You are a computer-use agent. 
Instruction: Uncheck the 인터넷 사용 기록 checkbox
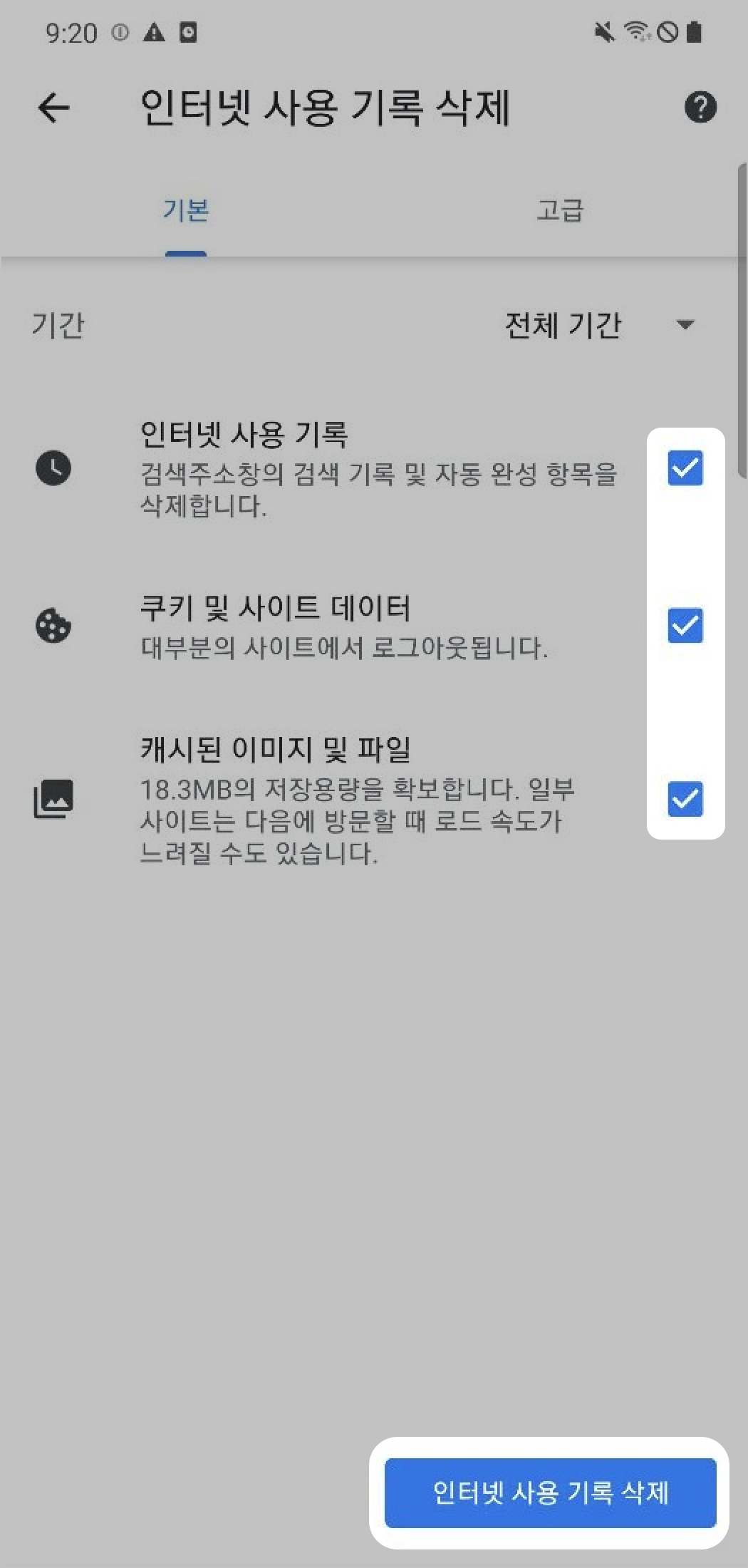tap(685, 468)
